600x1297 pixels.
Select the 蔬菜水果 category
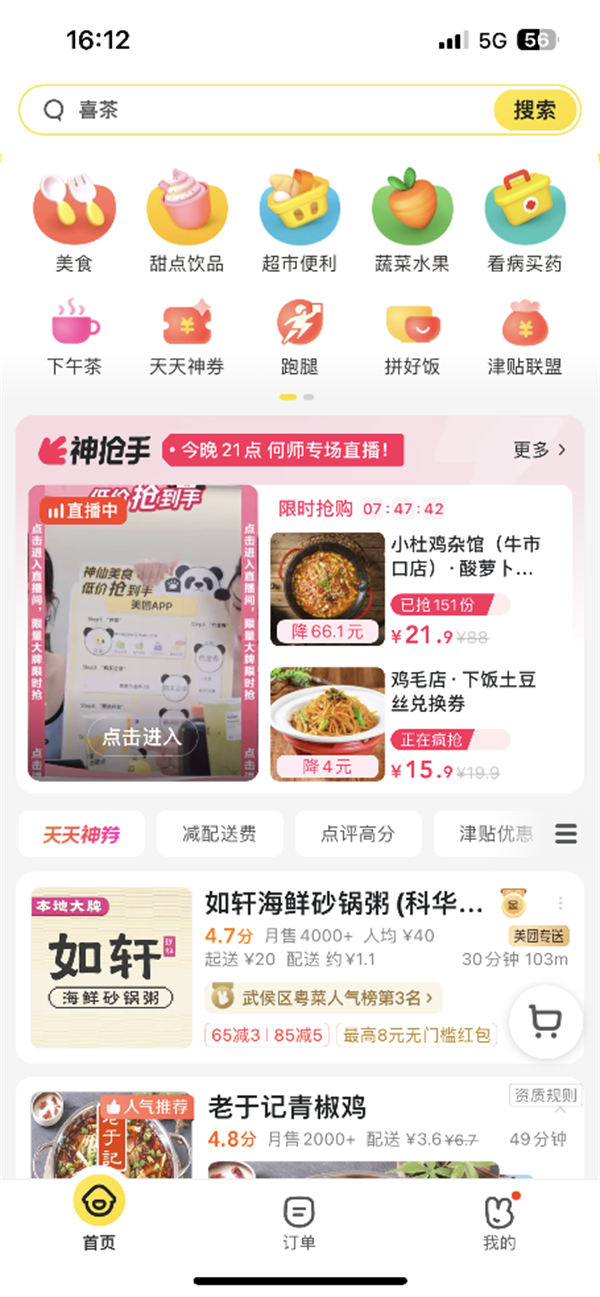tap(412, 221)
